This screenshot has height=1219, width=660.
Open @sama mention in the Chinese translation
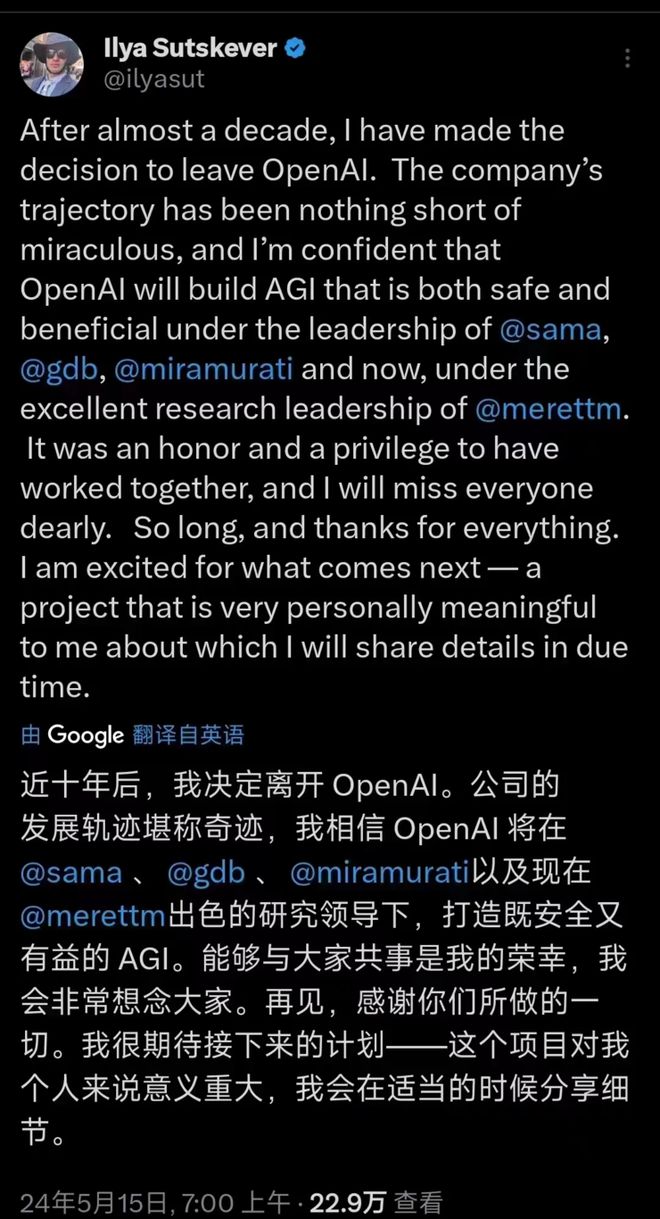pos(70,872)
